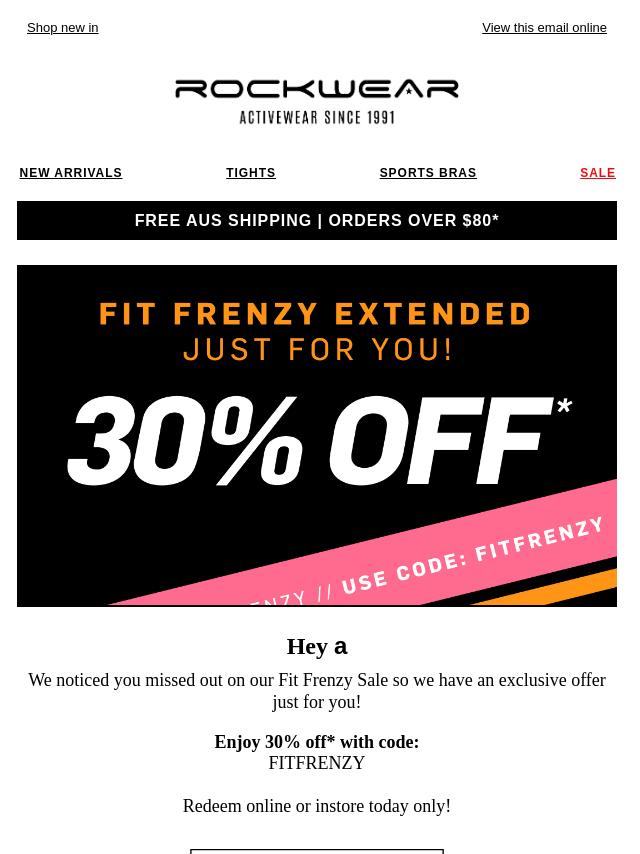640x854 pixels.
Task: Open the 'Shop new in' link
Action: point(62,28)
